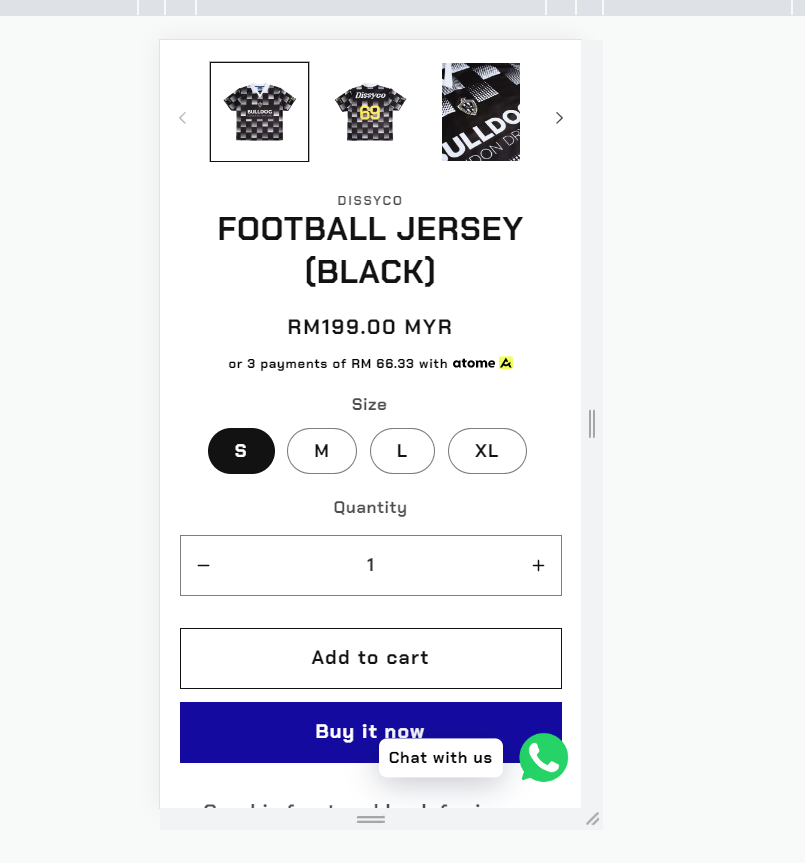Image resolution: width=805 pixels, height=863 pixels.
Task: Pick size L
Action: click(x=402, y=451)
